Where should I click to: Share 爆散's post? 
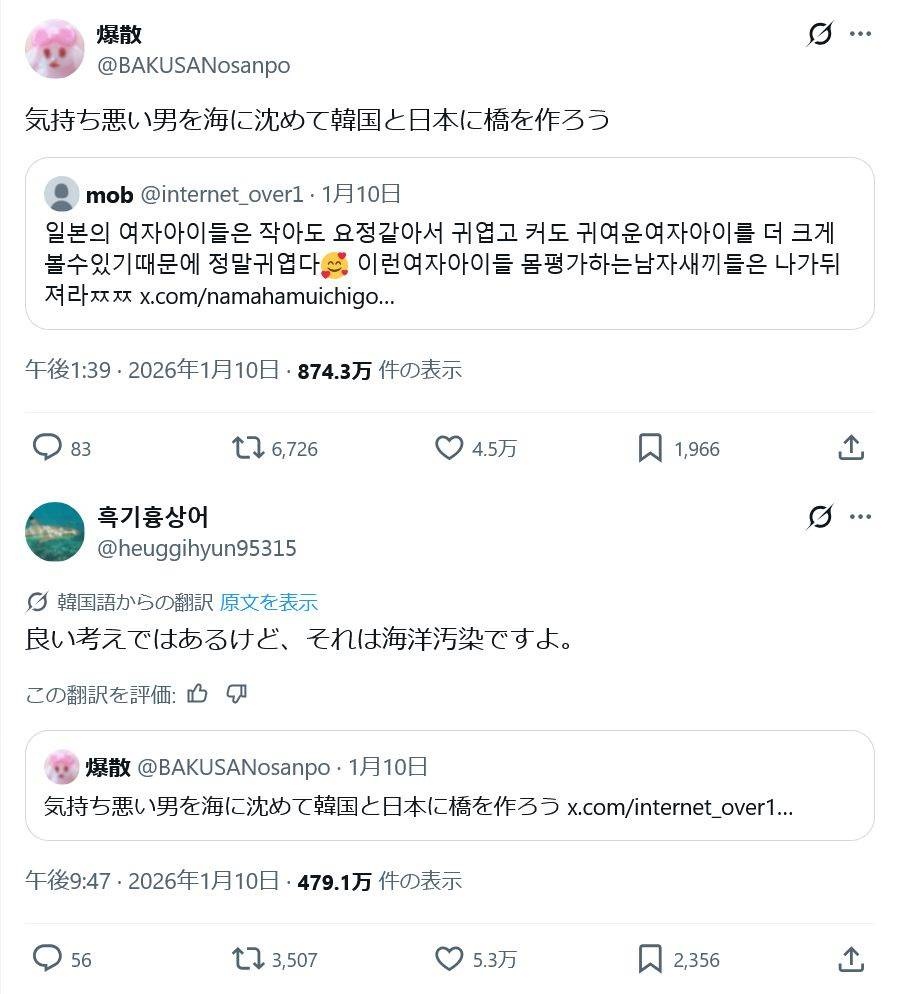[x=851, y=448]
